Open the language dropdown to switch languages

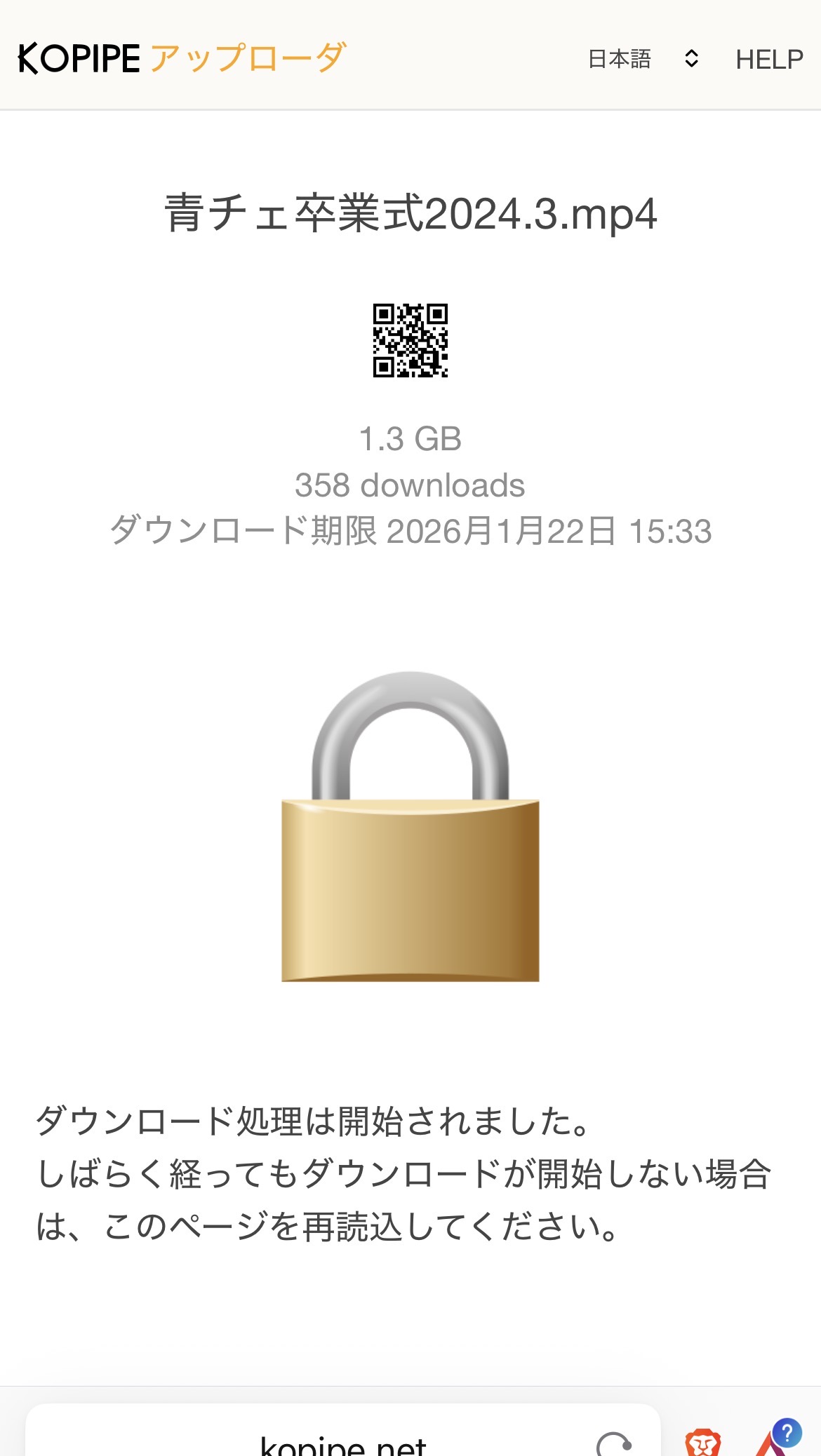[x=646, y=59]
